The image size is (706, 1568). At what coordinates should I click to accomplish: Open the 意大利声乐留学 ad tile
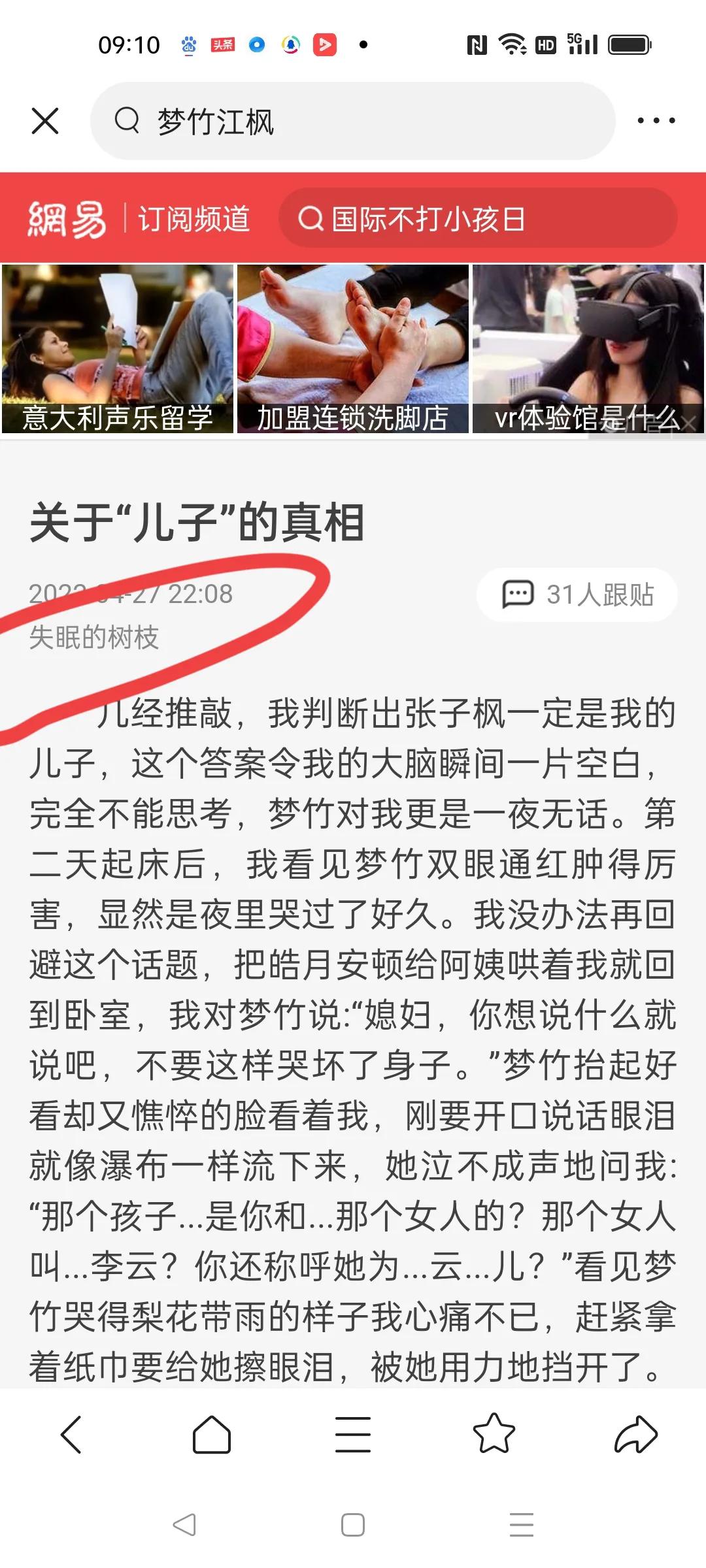[118, 348]
